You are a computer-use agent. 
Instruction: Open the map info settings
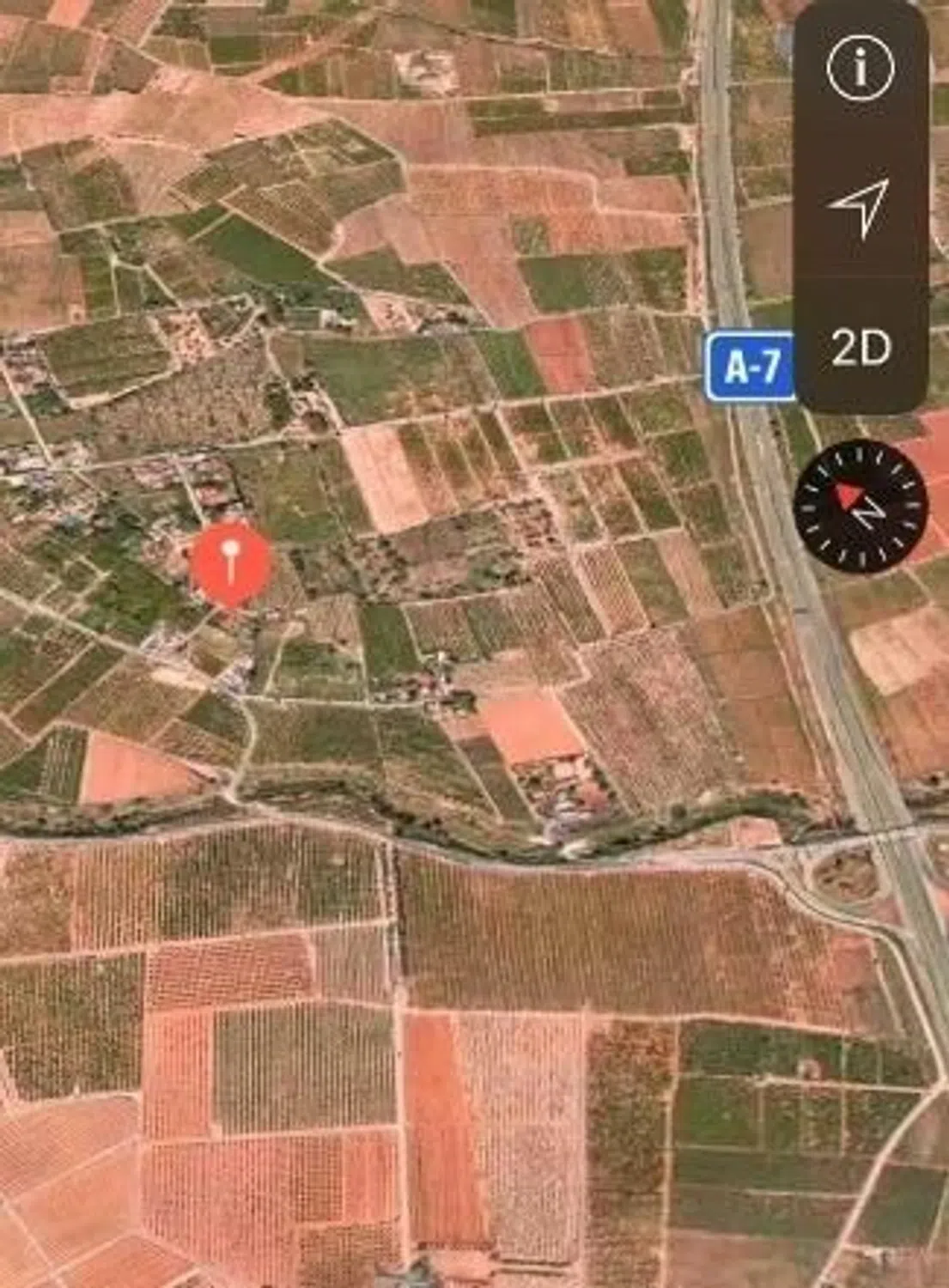pyautogui.click(x=861, y=68)
